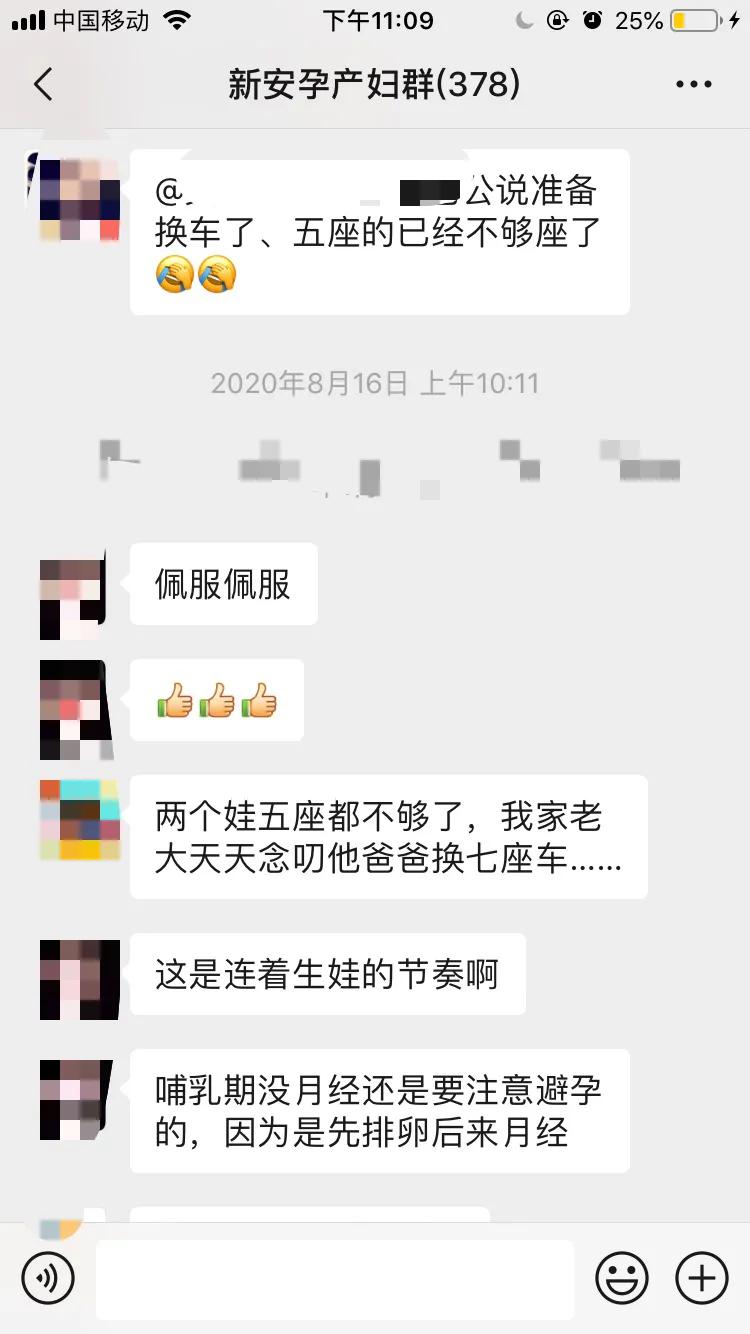Tap the back arrow to leave chat
Viewport: 750px width, 1334px height.
point(42,85)
